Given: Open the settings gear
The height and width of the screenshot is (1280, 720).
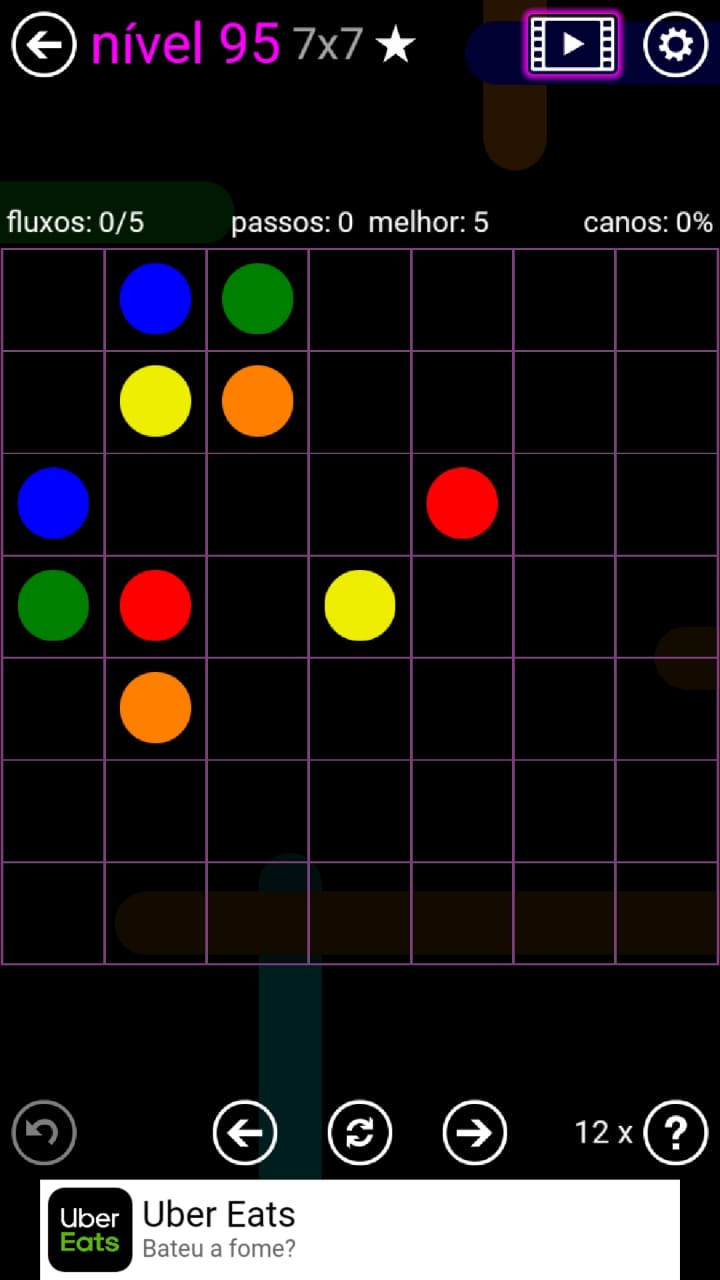Looking at the screenshot, I should pyautogui.click(x=675, y=45).
